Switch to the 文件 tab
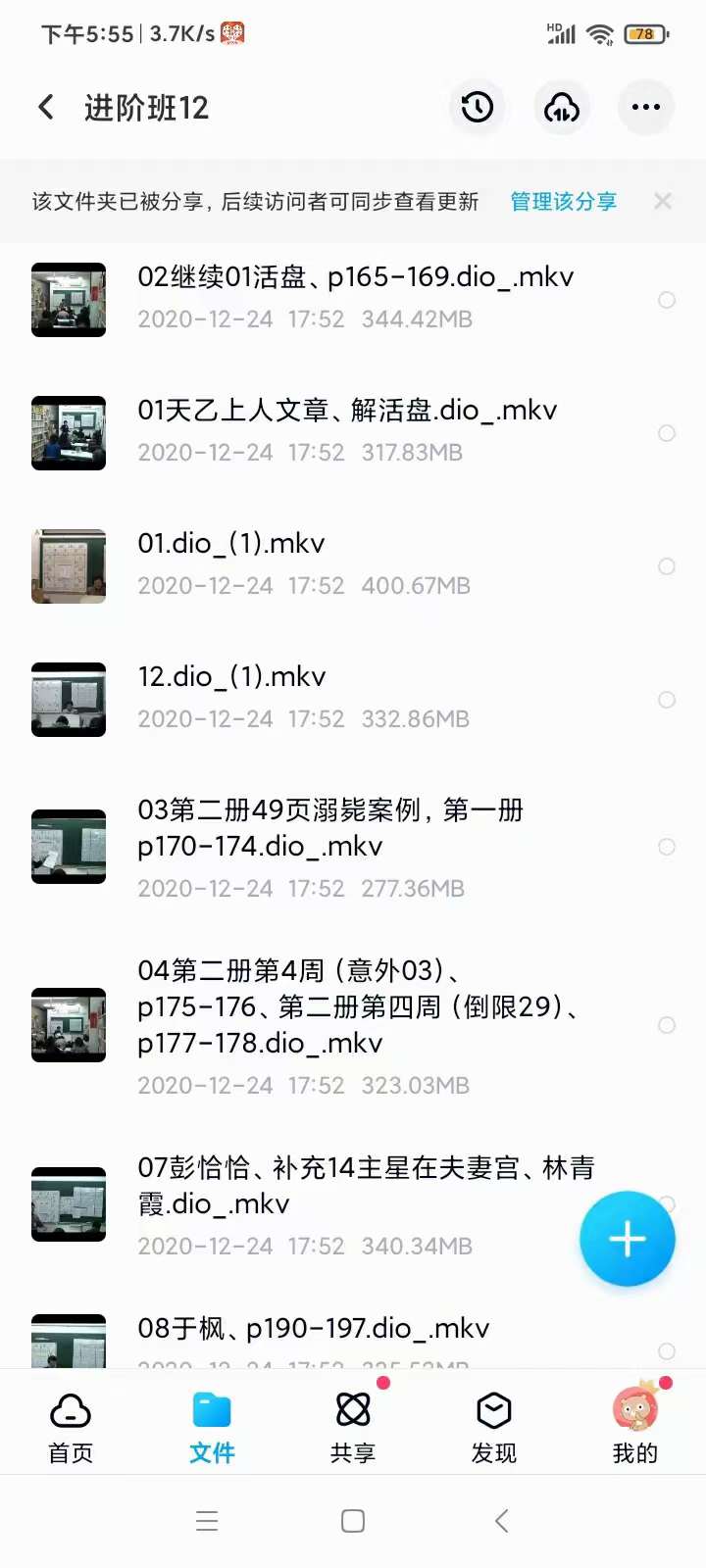Image resolution: width=706 pixels, height=1568 pixels. [211, 1421]
